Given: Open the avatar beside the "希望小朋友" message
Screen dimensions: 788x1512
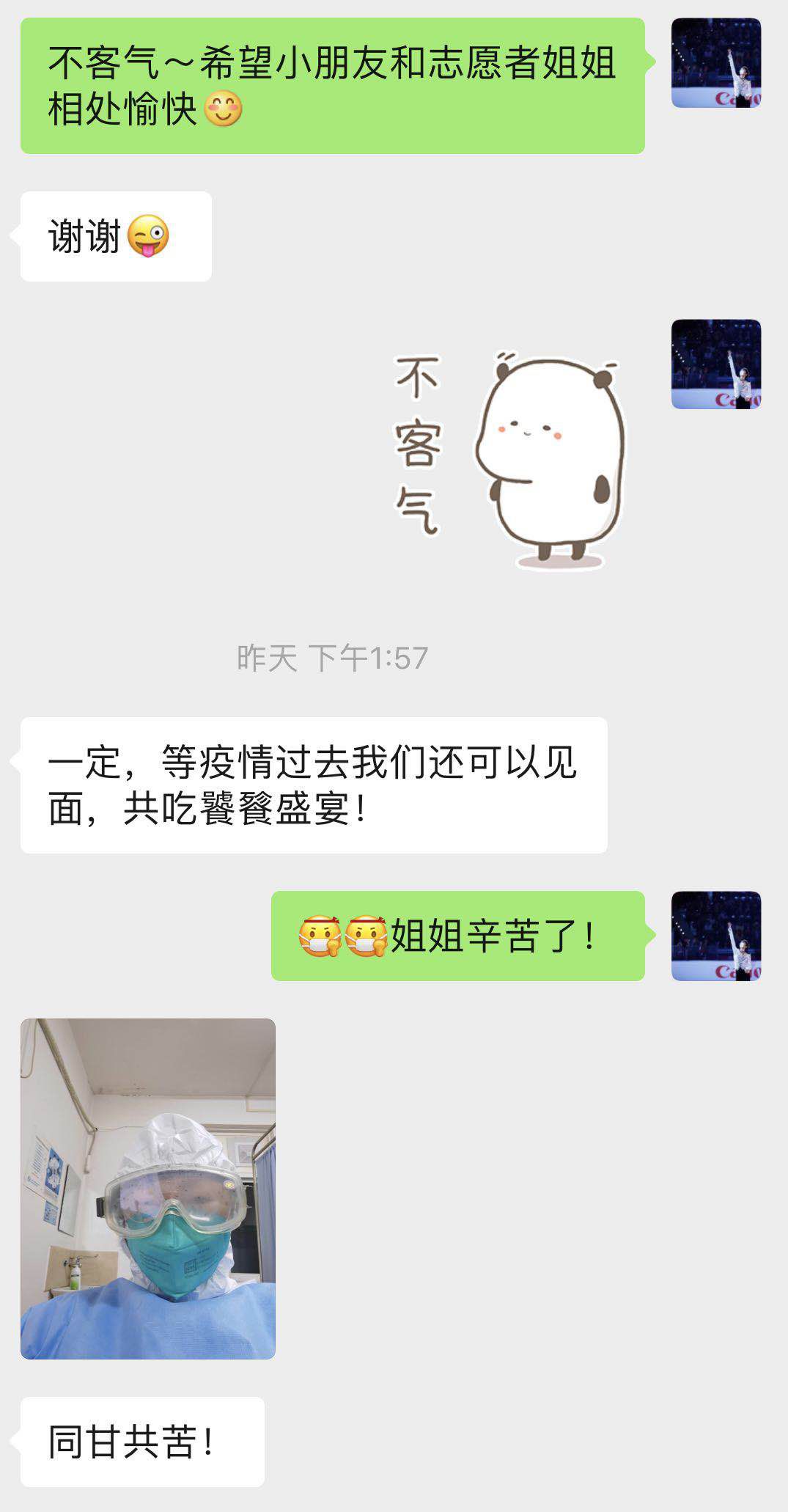Looking at the screenshot, I should click(716, 63).
